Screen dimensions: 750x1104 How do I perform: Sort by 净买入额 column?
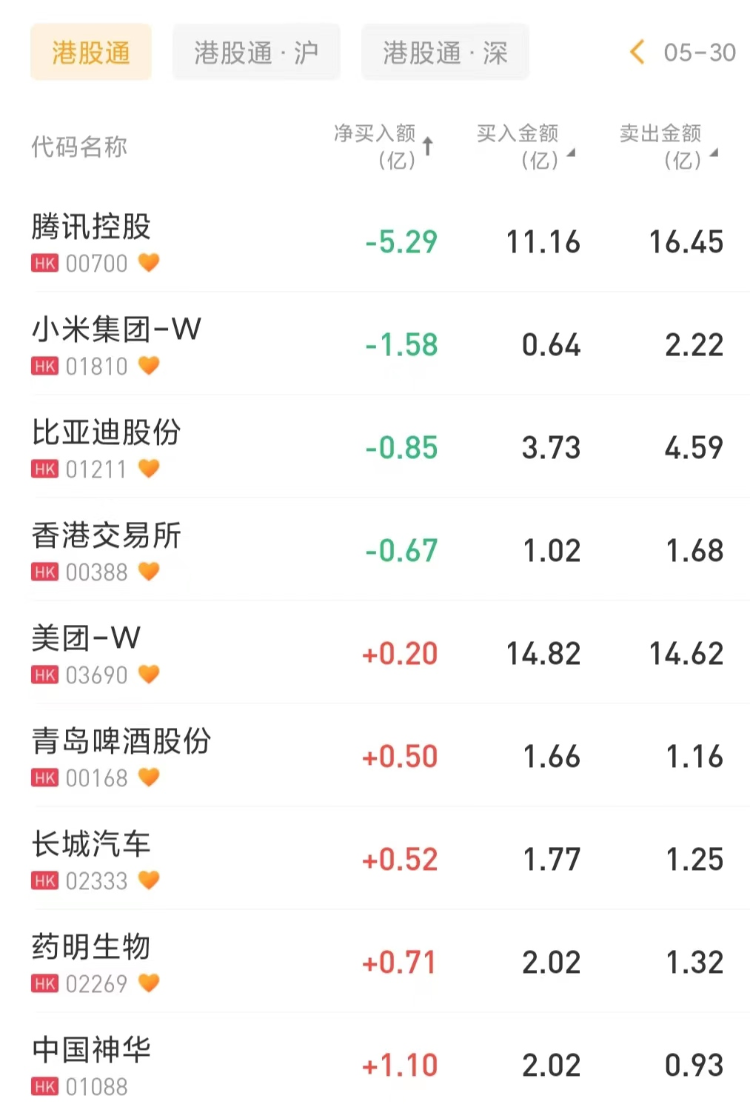coord(384,146)
